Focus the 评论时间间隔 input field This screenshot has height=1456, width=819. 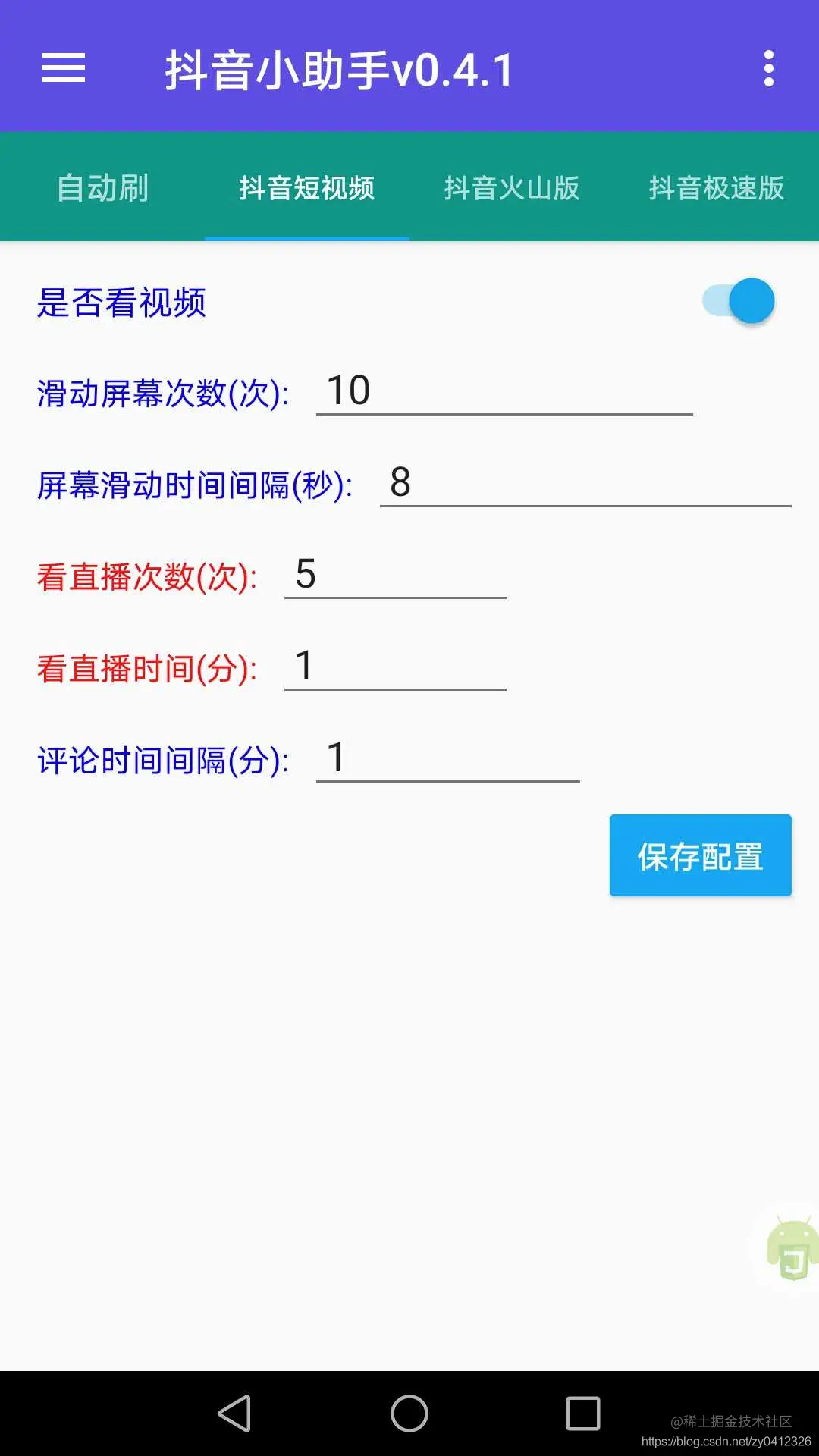point(447,759)
